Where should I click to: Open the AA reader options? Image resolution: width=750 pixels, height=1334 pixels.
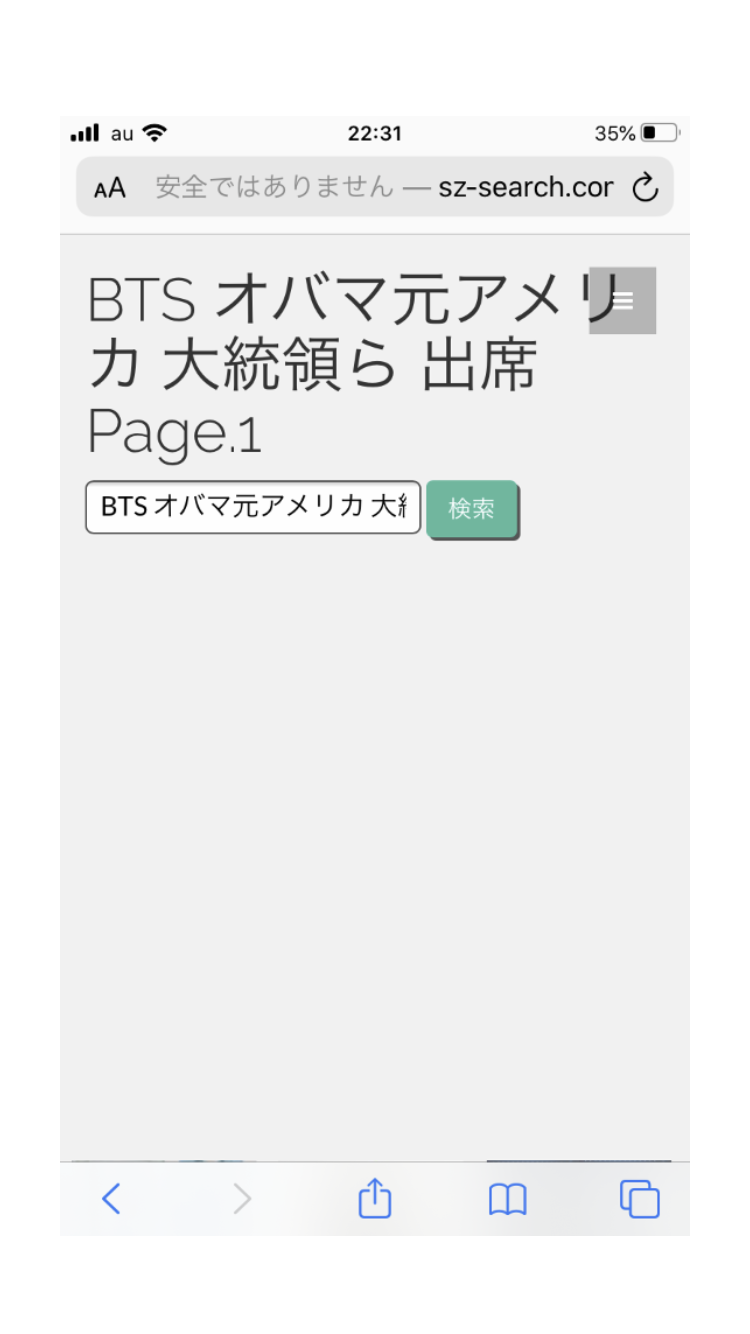[110, 188]
